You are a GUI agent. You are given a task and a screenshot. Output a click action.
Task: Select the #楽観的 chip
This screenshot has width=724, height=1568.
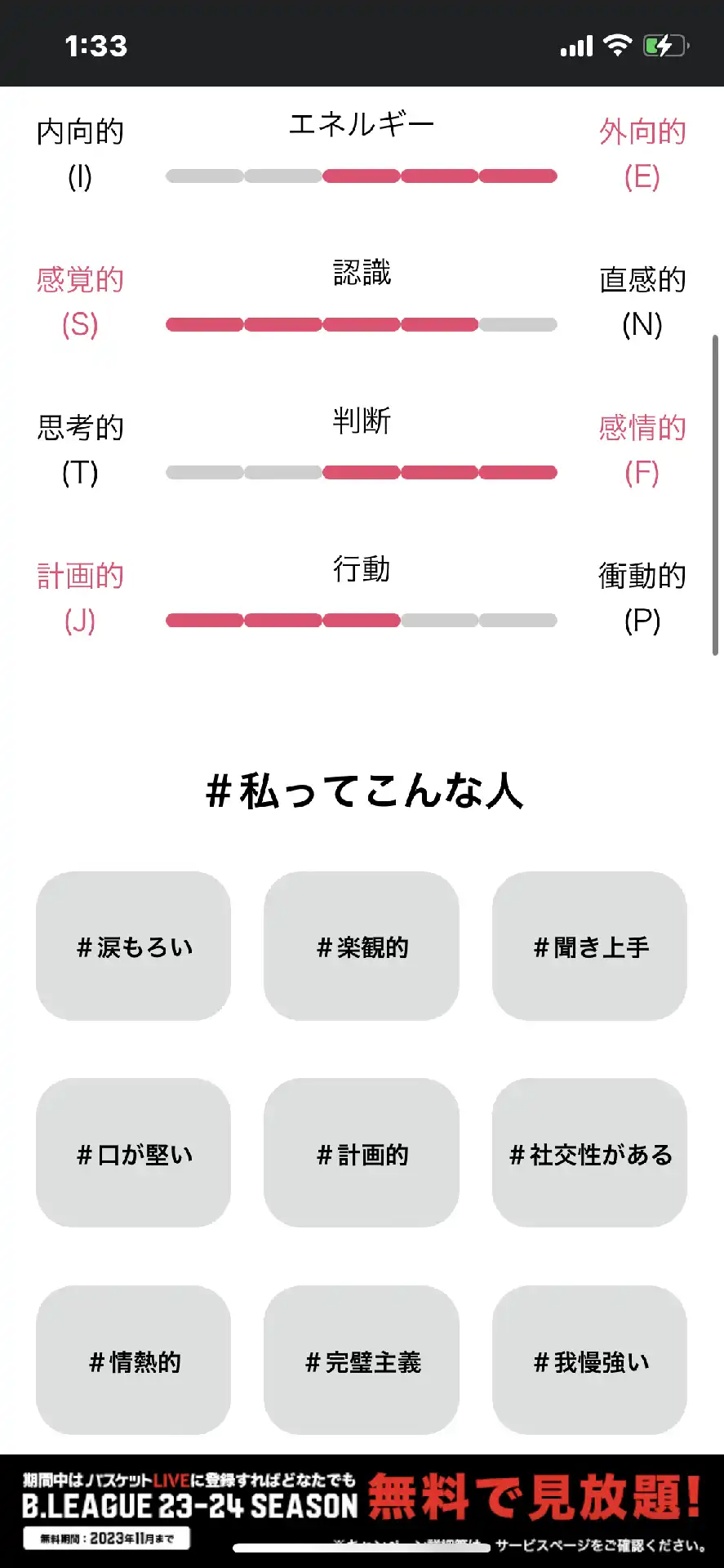pos(362,946)
